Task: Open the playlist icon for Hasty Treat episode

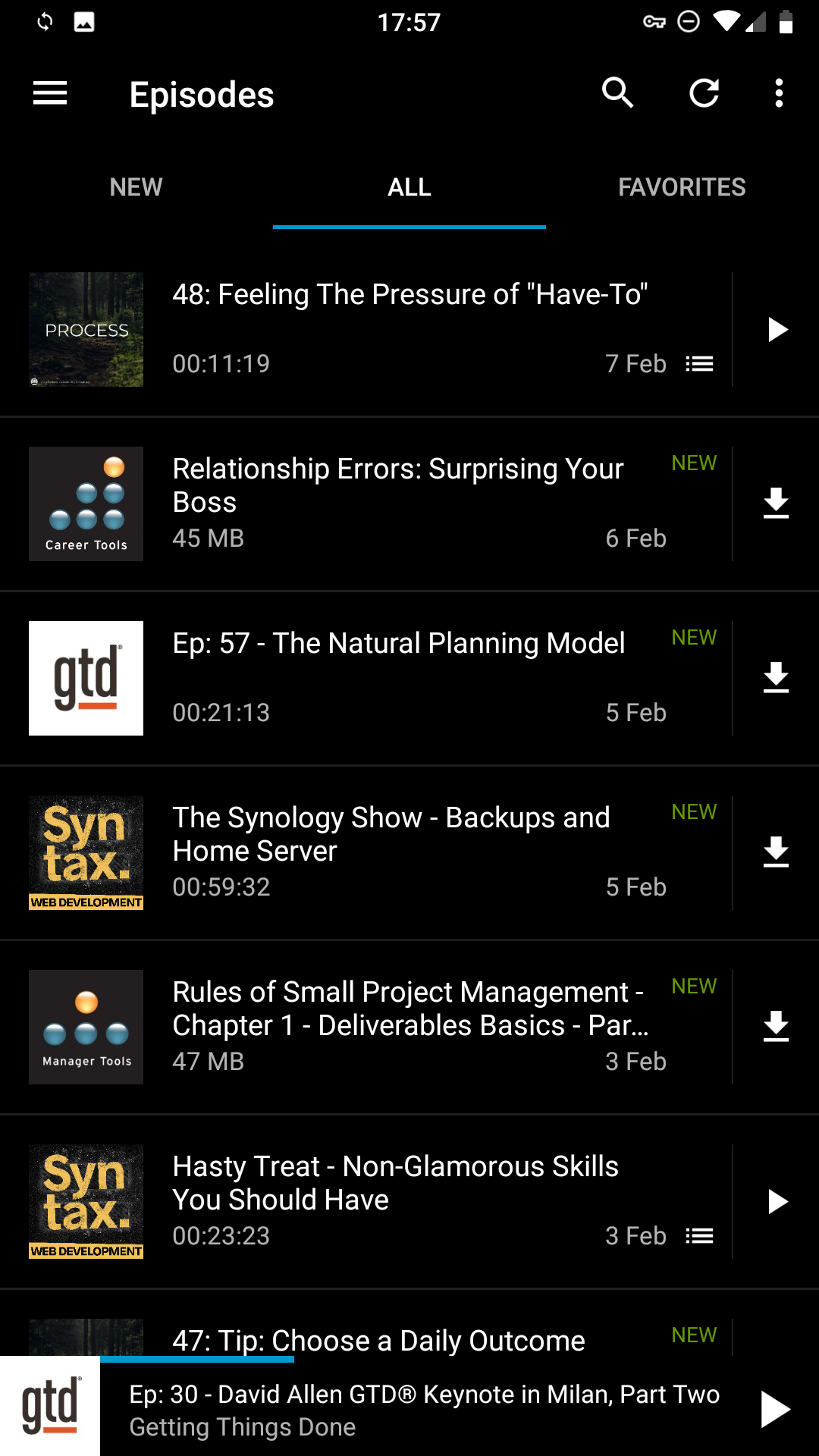Action: [698, 1235]
